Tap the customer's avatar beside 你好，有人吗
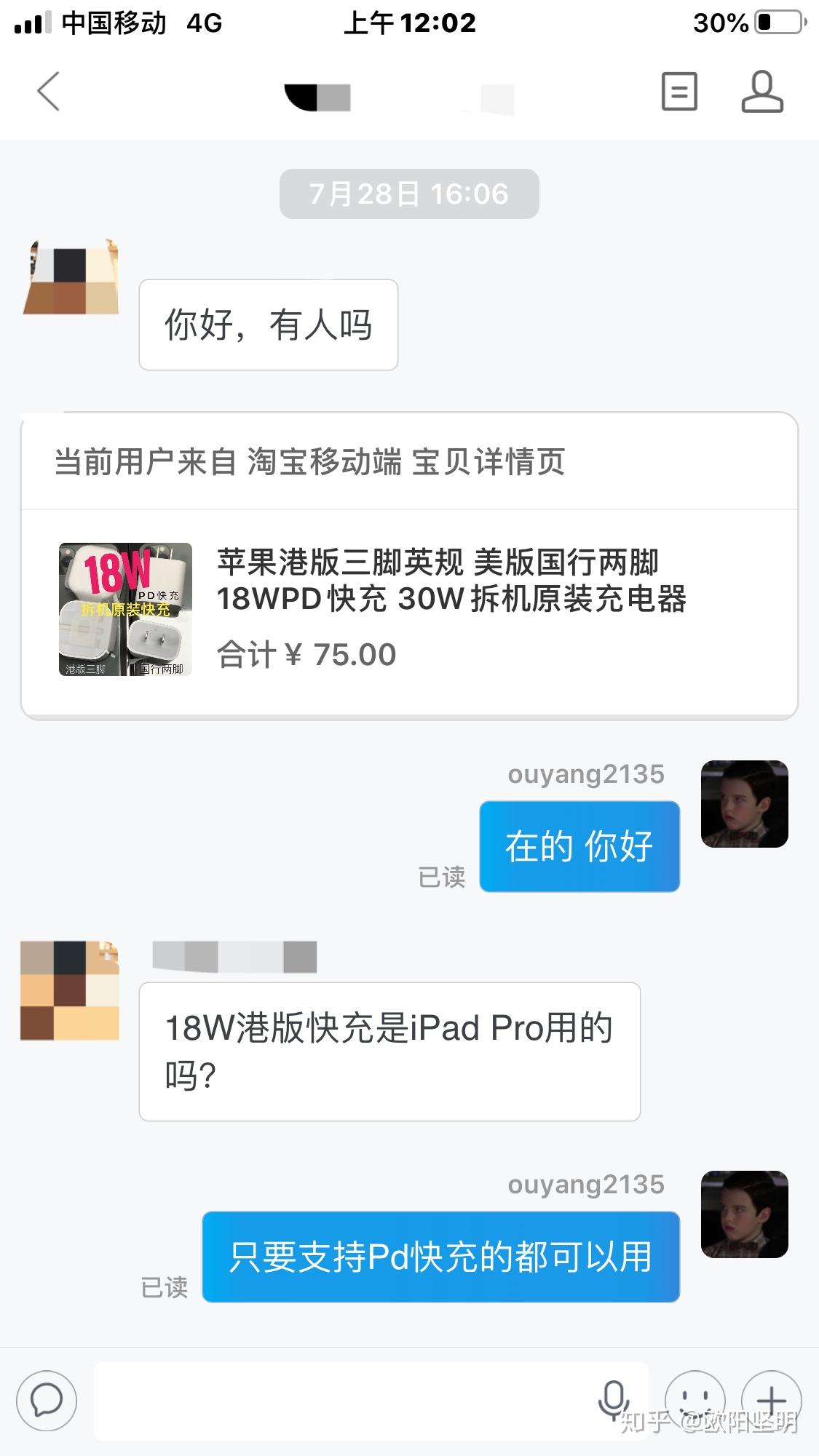 tap(71, 278)
